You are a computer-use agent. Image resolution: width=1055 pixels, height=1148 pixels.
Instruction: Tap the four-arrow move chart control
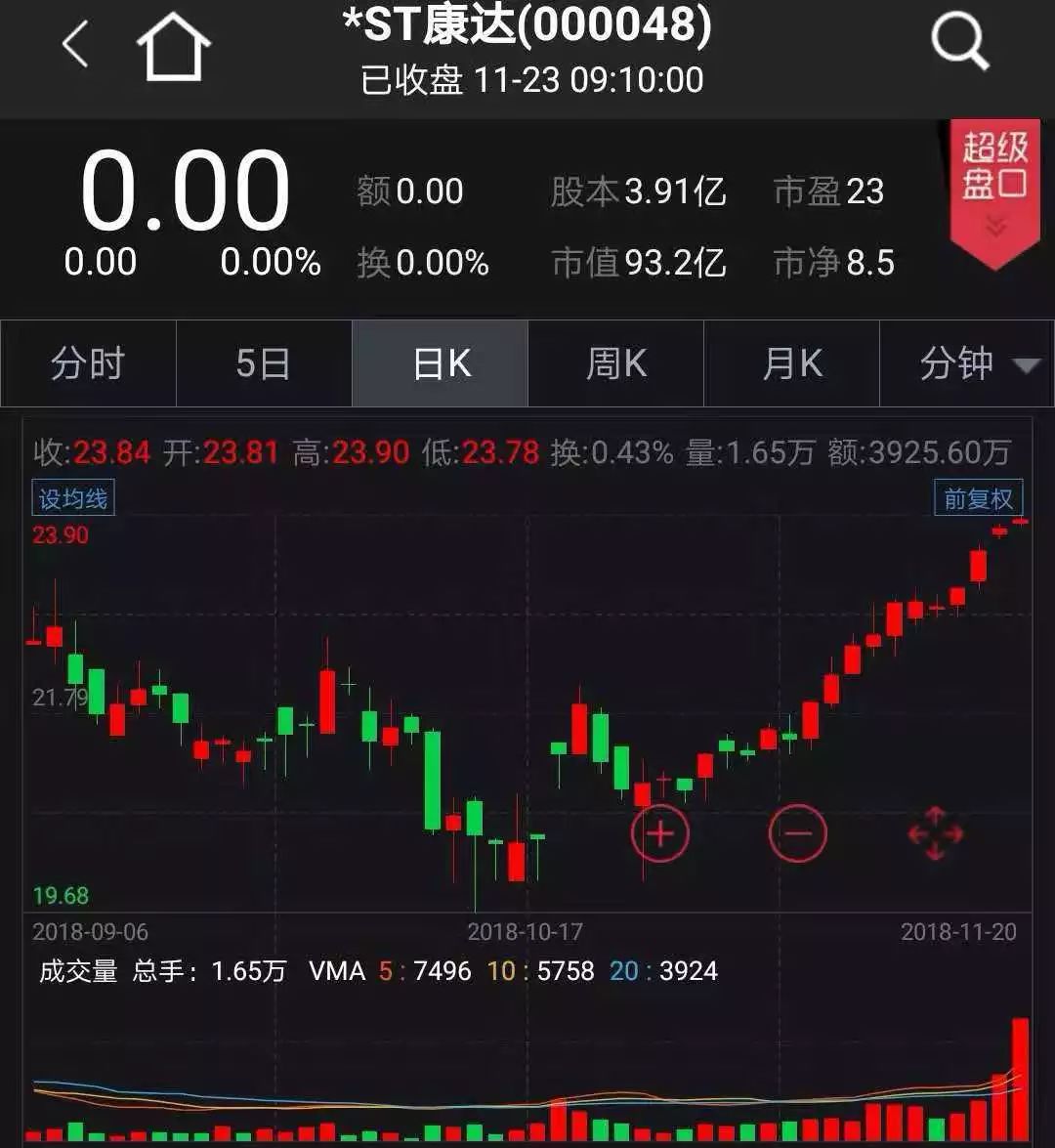pyautogui.click(x=935, y=833)
